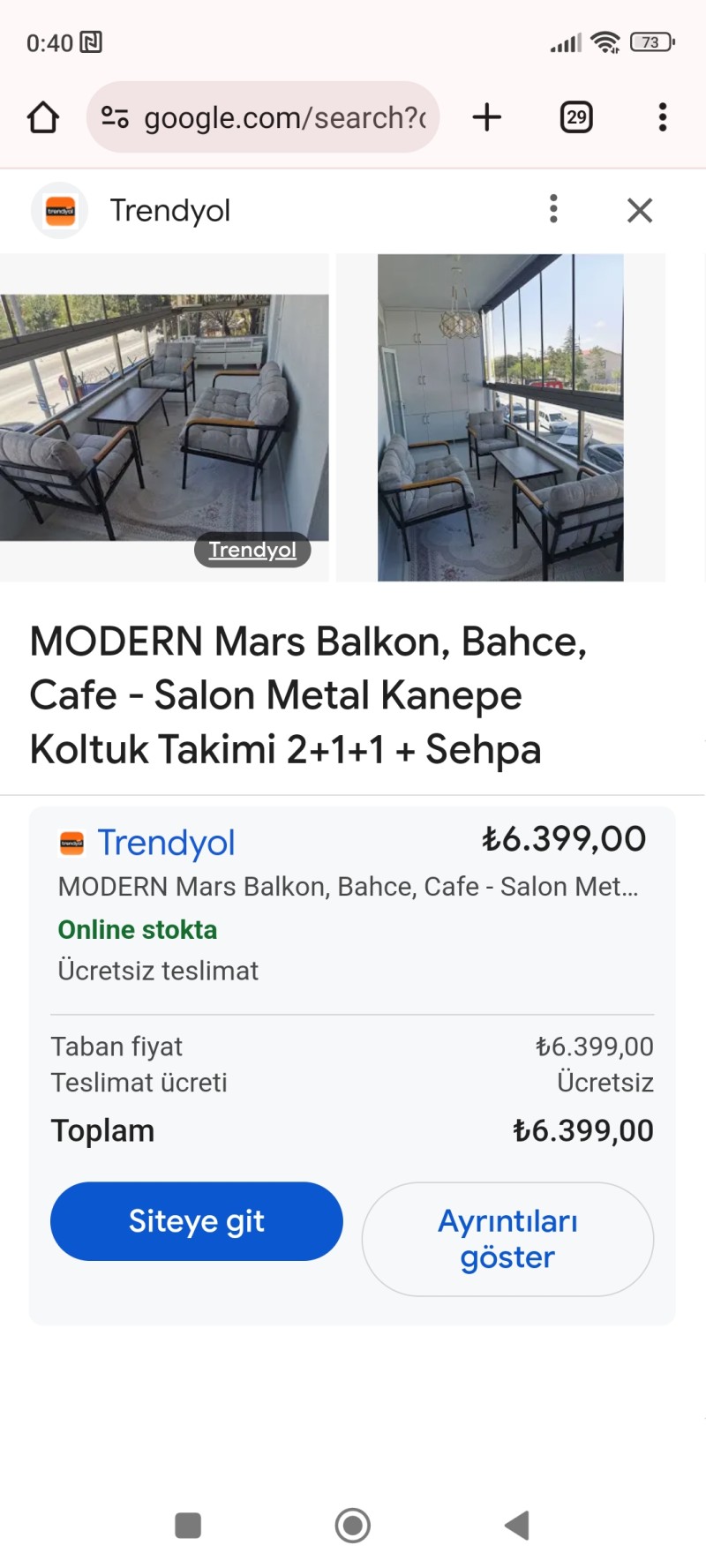706x1568 pixels.
Task: Go to the browser home page
Action: [x=43, y=117]
